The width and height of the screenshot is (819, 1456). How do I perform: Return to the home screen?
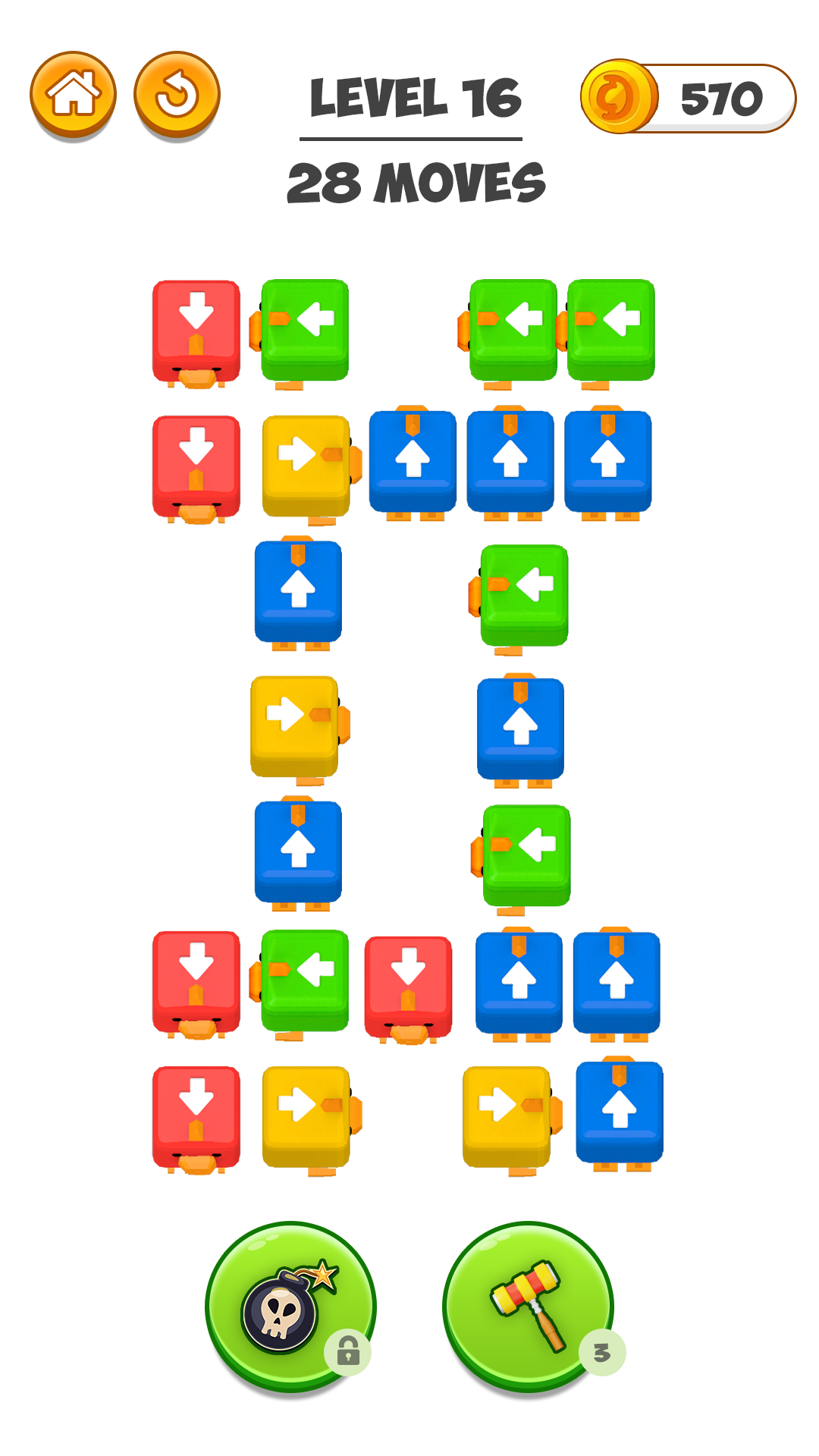point(74,93)
